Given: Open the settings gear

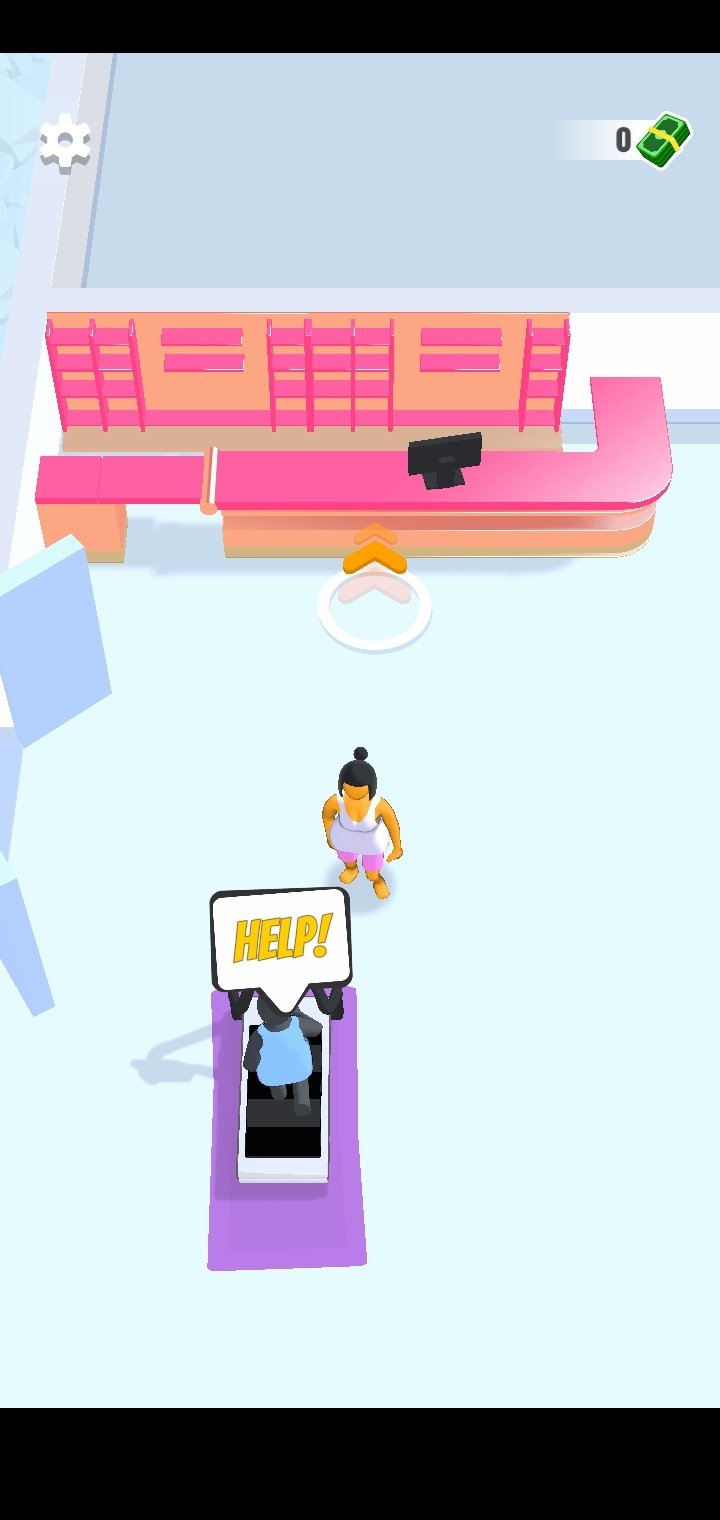Looking at the screenshot, I should pyautogui.click(x=65, y=142).
